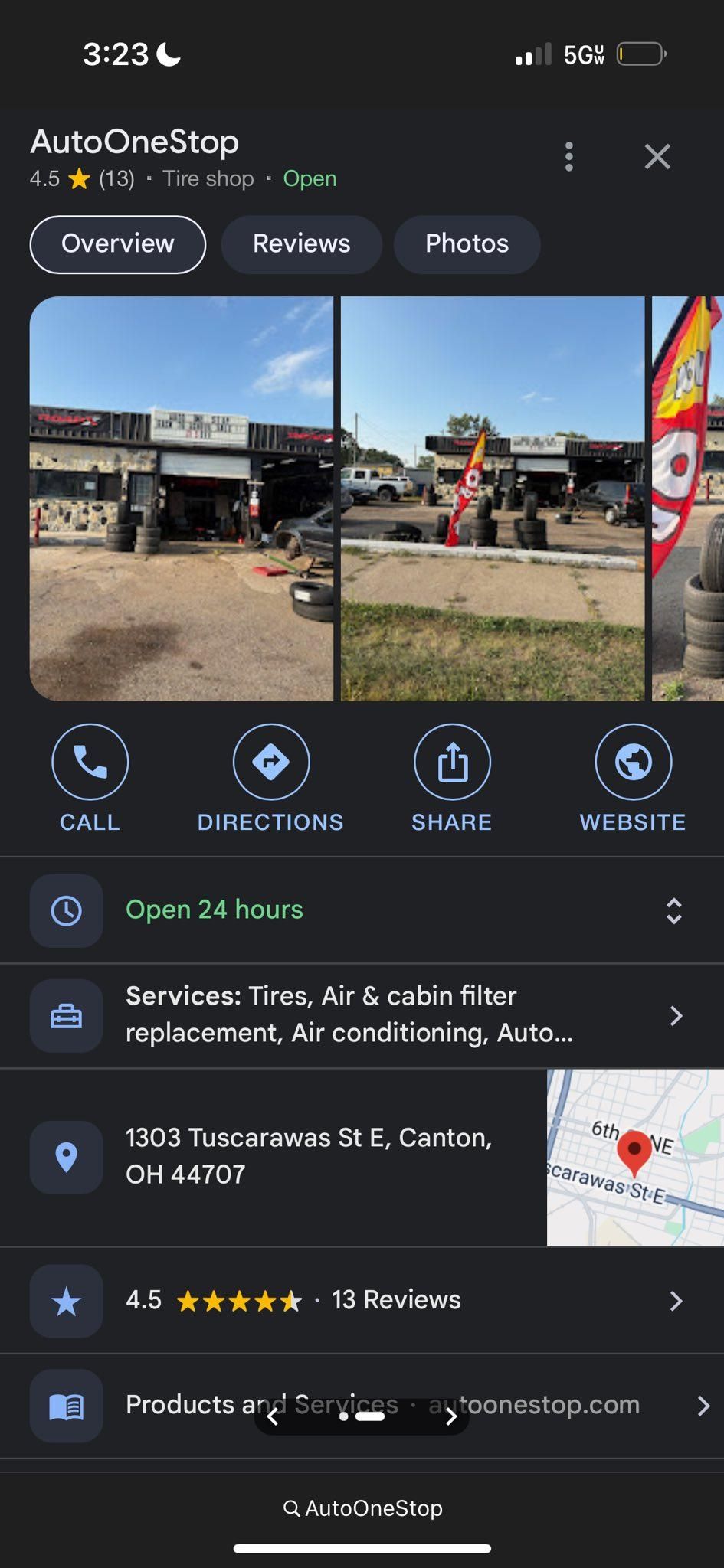This screenshot has width=724, height=1568.
Task: Switch to the Photos tab
Action: point(467,244)
